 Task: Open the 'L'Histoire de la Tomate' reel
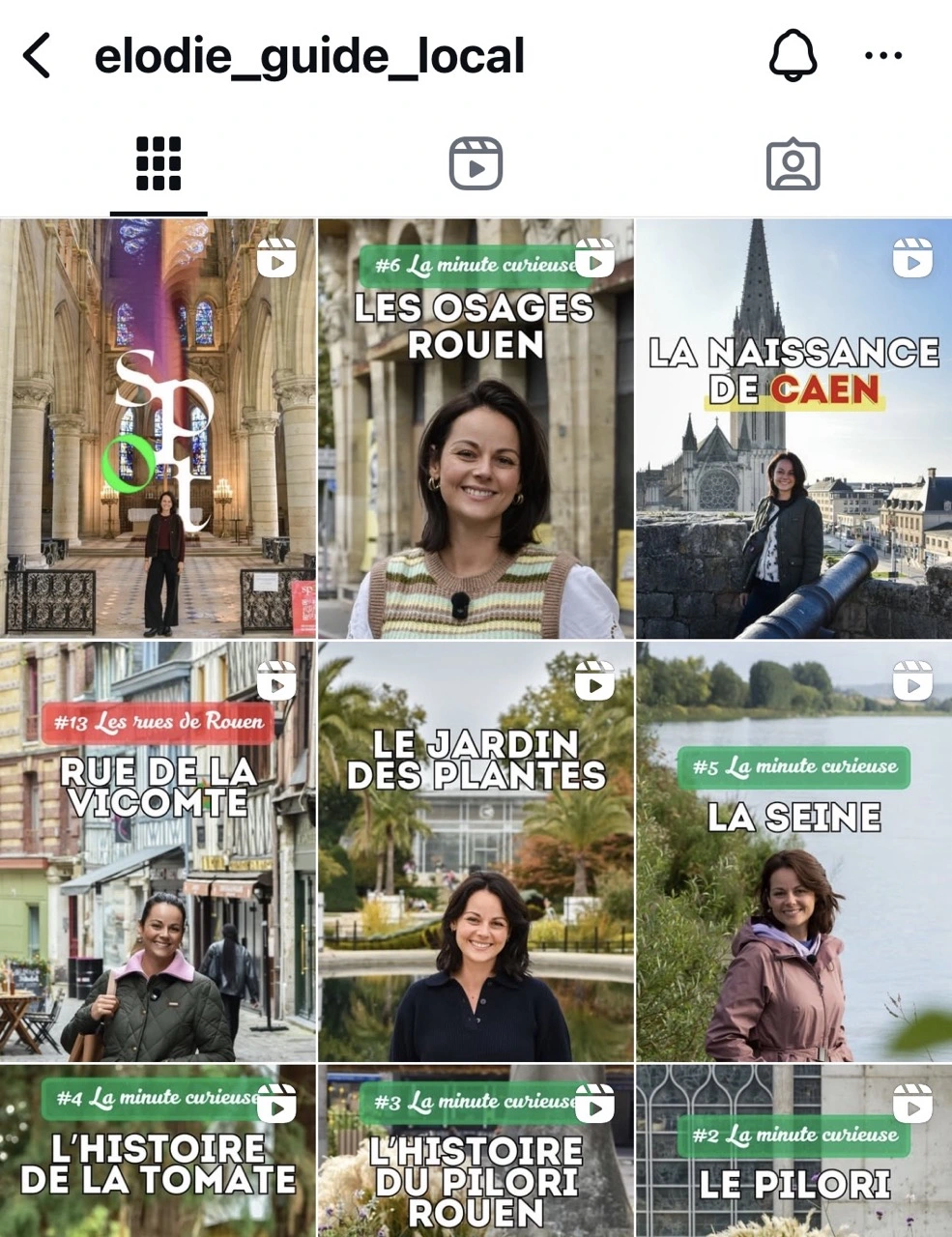click(x=159, y=1160)
